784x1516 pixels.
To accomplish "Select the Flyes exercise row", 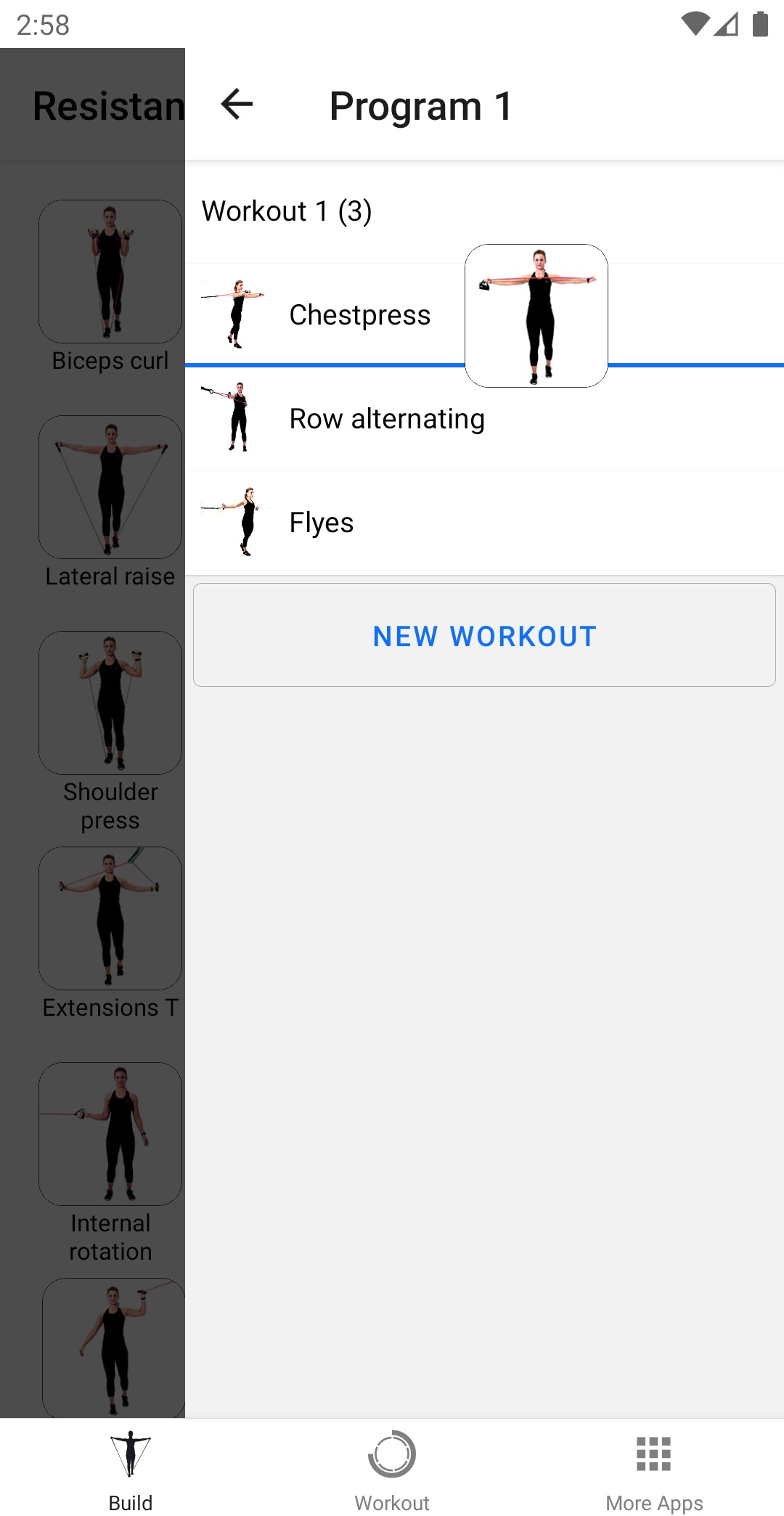I will pos(484,523).
